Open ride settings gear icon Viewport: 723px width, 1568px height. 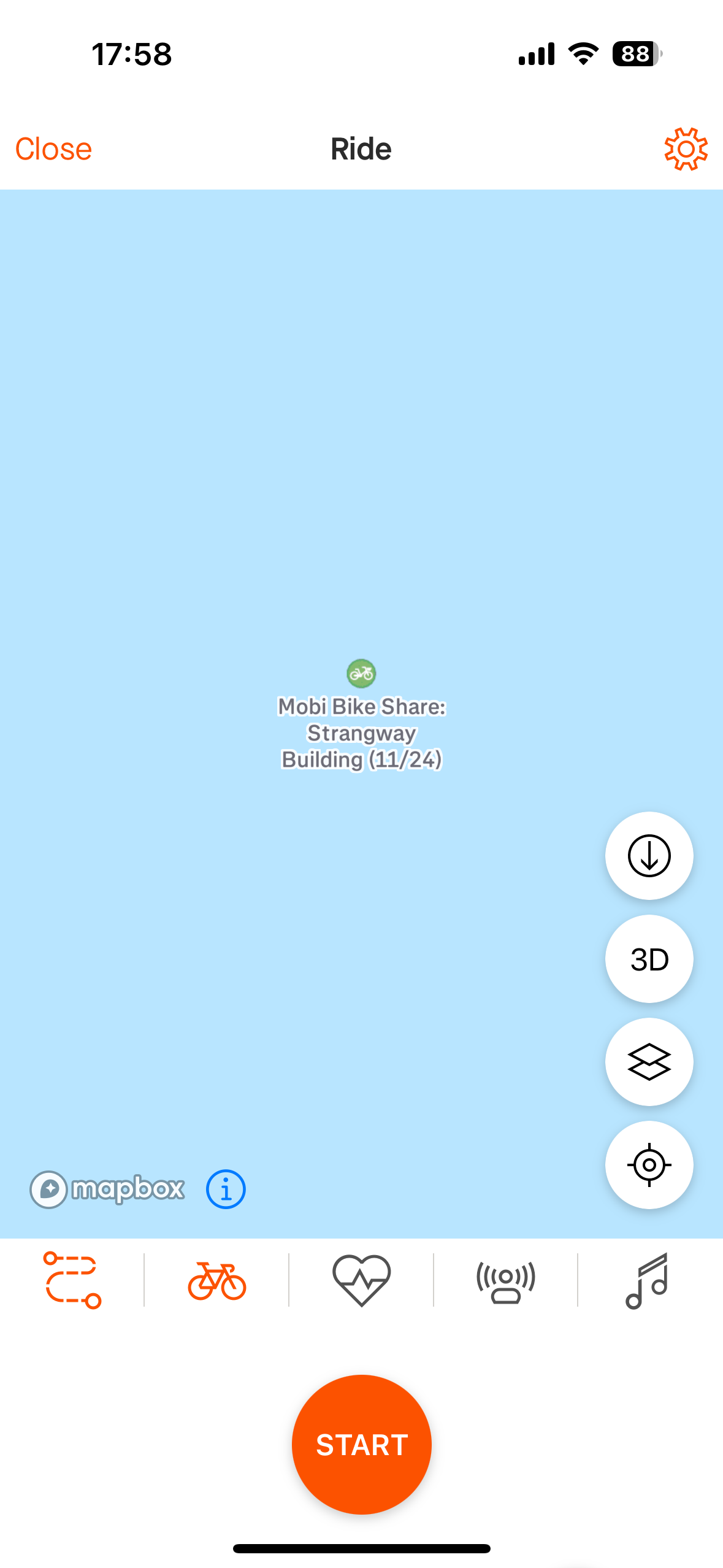click(686, 149)
